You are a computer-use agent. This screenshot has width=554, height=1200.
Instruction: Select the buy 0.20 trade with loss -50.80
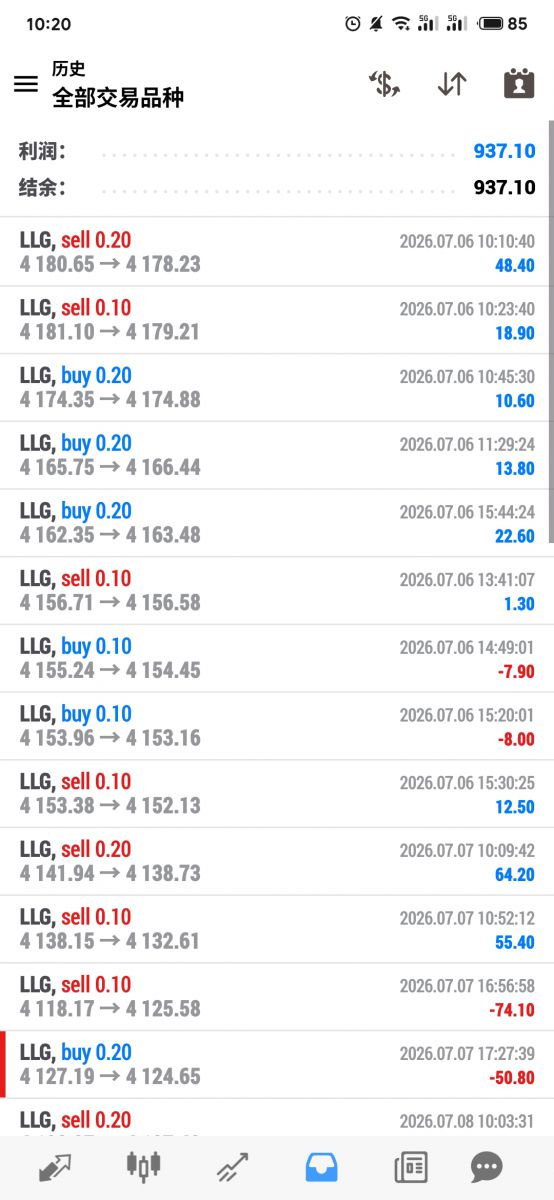(277, 1065)
